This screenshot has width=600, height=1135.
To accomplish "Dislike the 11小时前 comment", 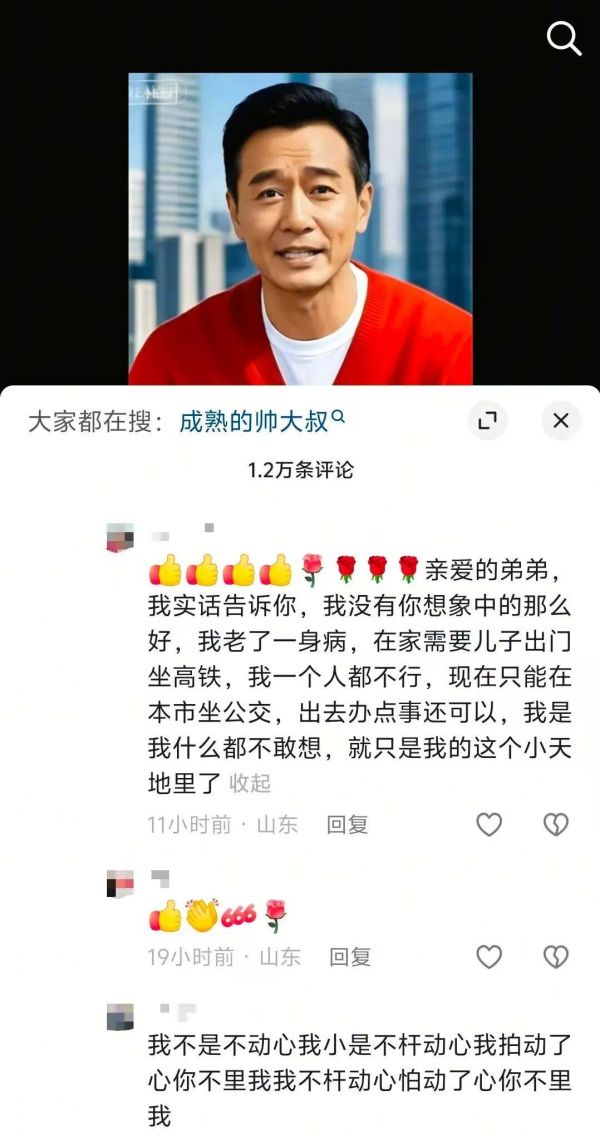I will point(555,825).
